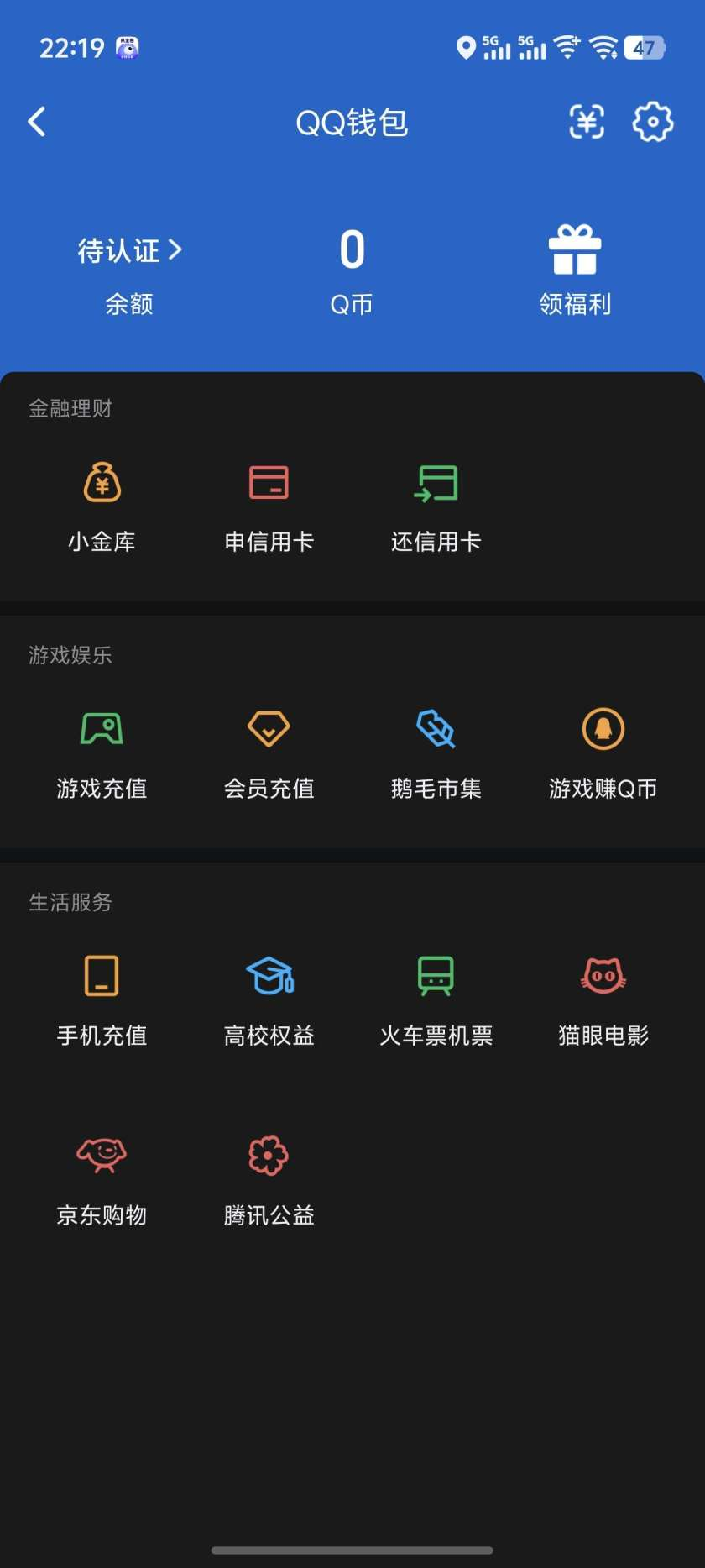Select the 鹅毛市集 marketplace icon
This screenshot has height=1568, width=705.
[436, 750]
